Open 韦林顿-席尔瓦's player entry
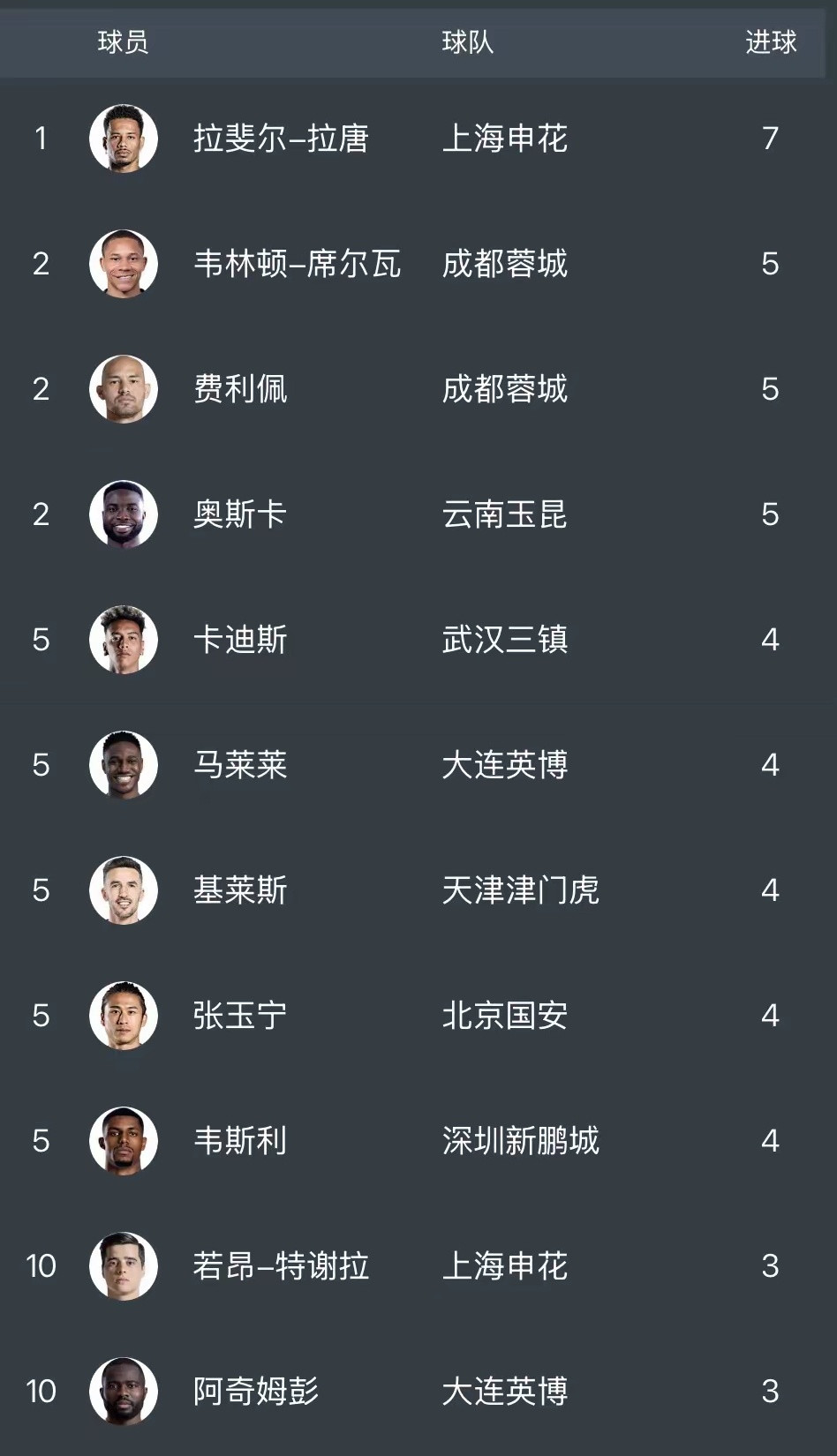The height and width of the screenshot is (1456, 837). click(x=297, y=264)
